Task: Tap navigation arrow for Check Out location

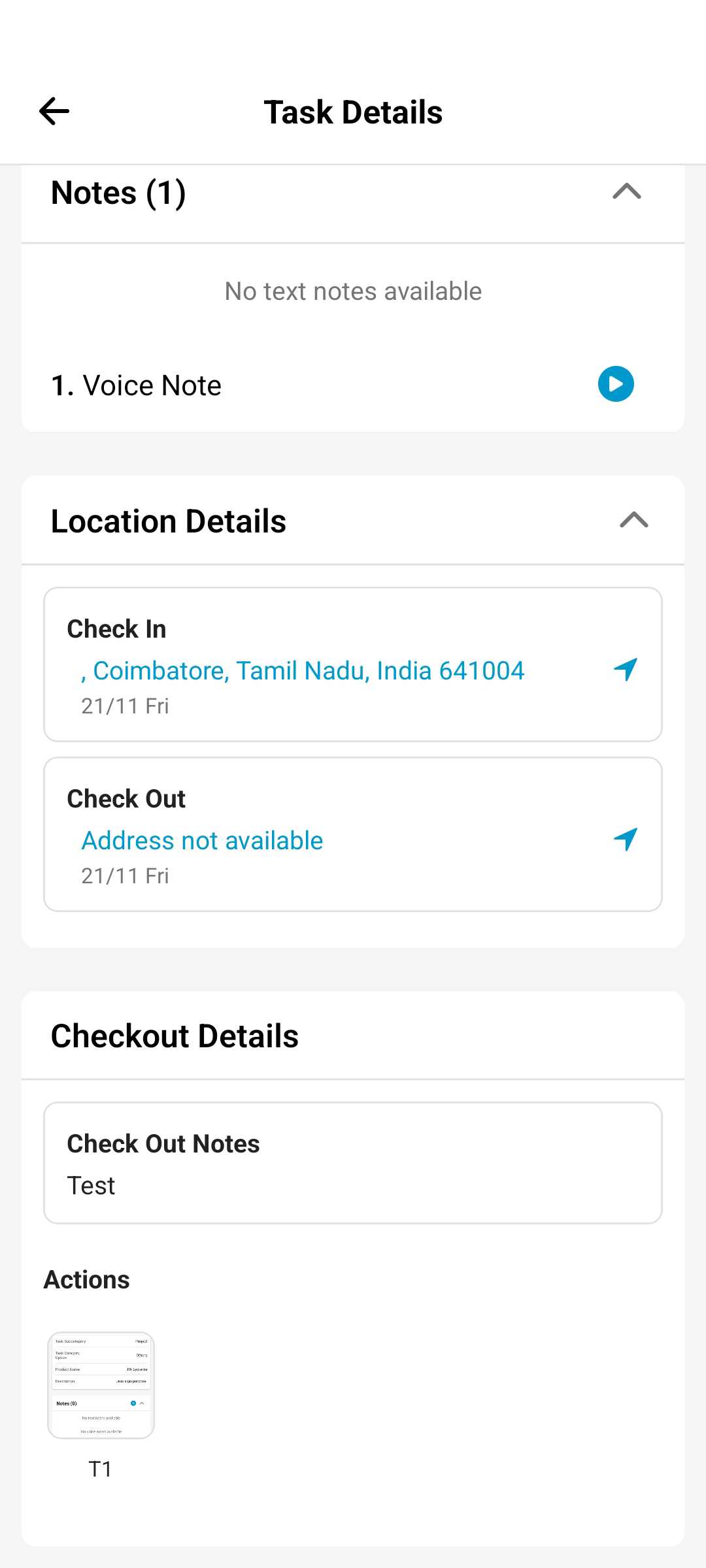Action: coord(626,840)
